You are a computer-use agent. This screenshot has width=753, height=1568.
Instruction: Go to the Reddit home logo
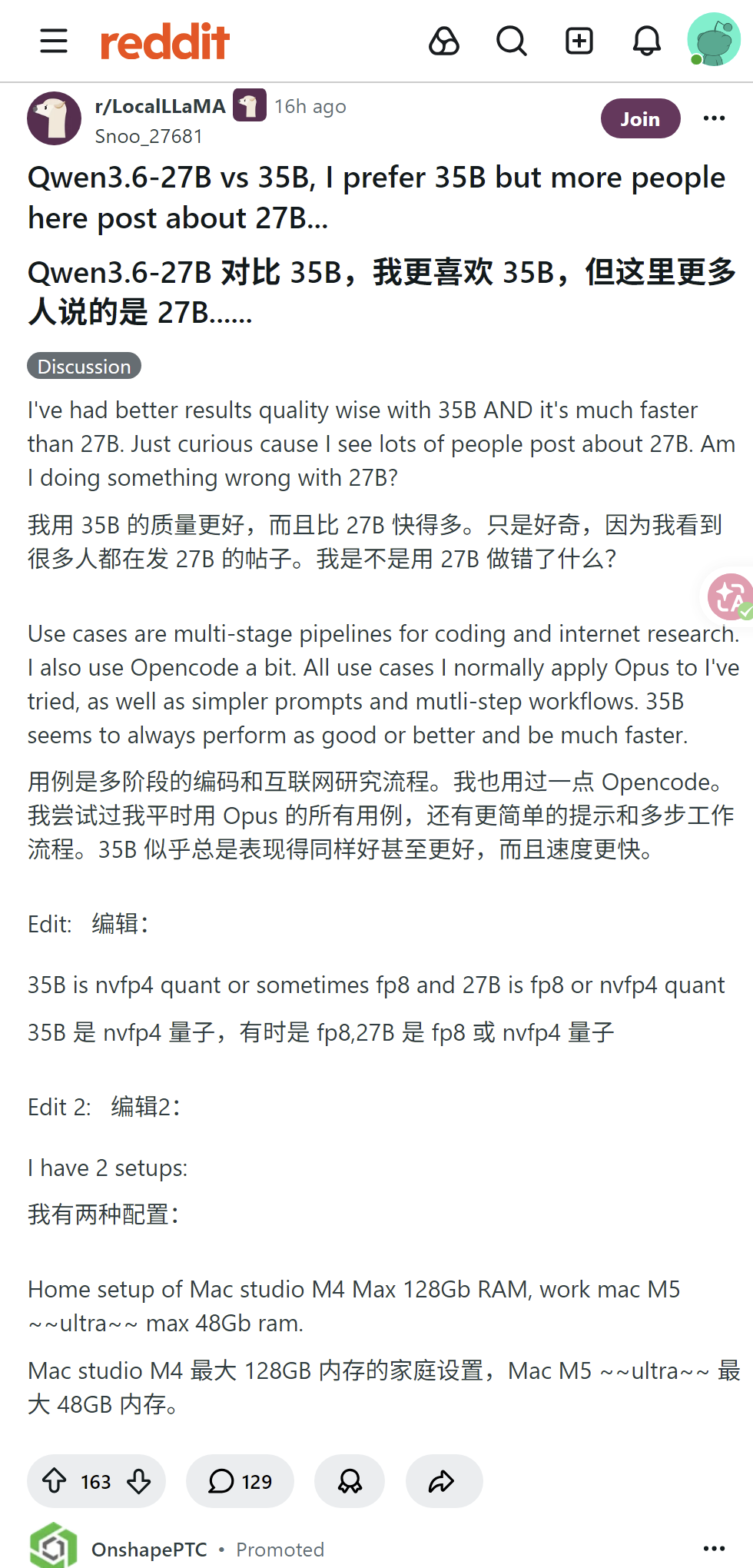tap(165, 42)
